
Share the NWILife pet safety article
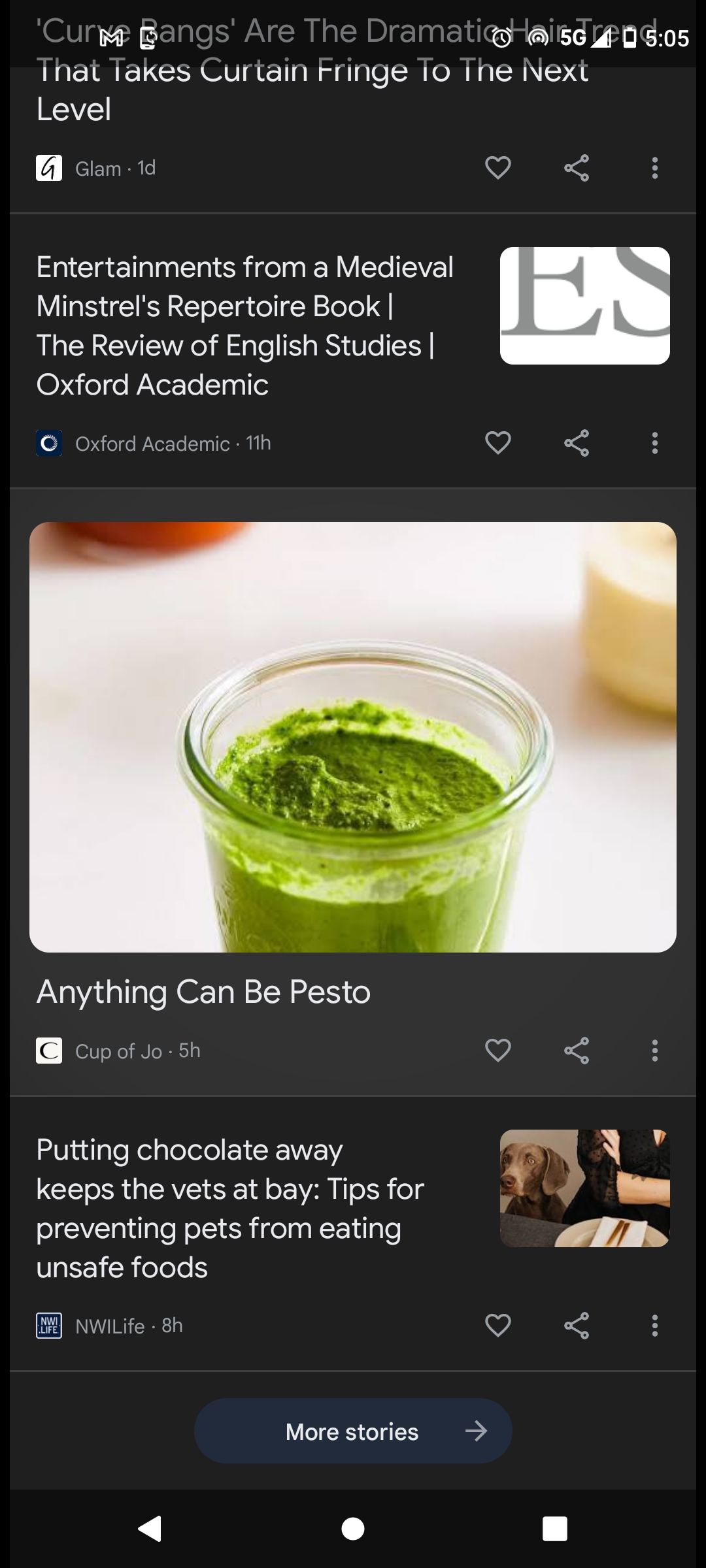click(576, 1326)
